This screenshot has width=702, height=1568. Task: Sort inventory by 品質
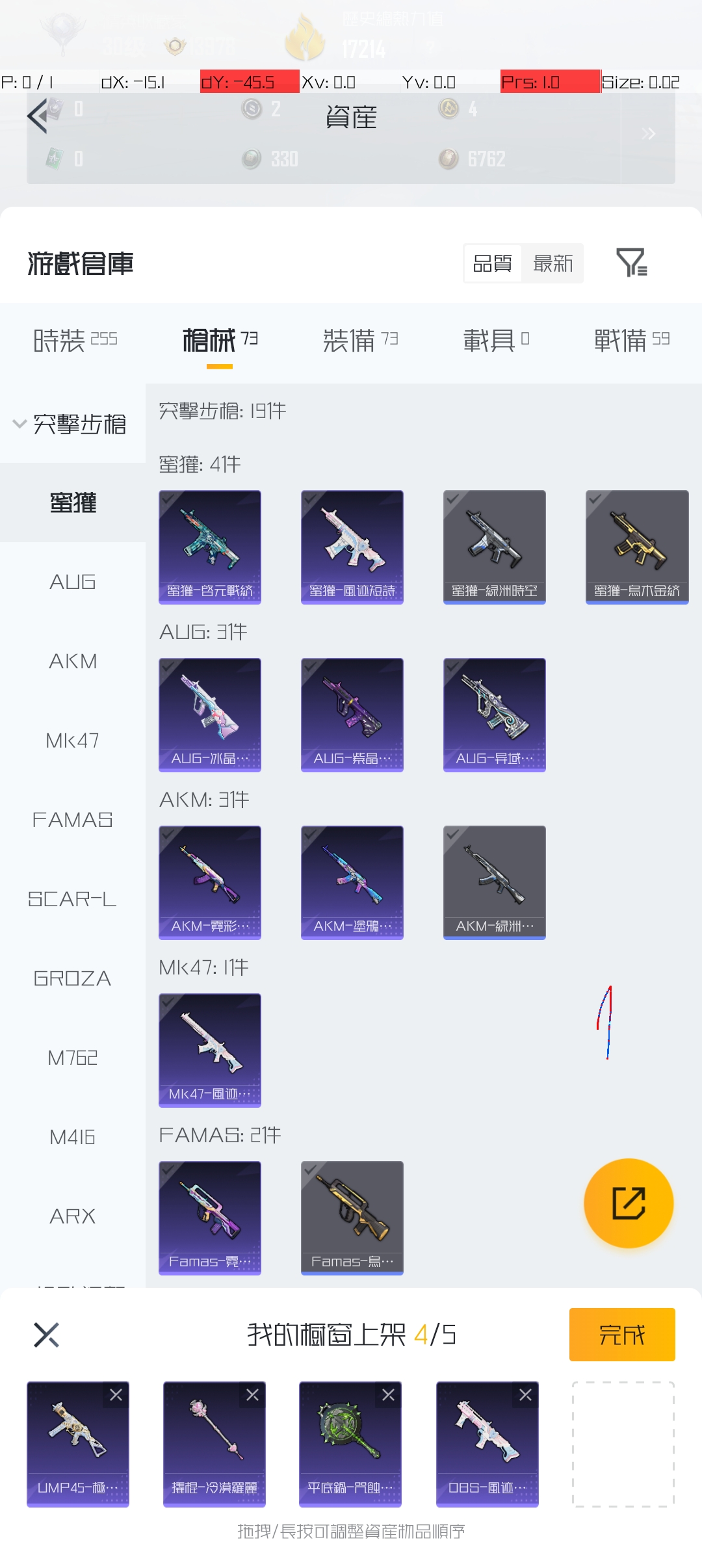492,263
